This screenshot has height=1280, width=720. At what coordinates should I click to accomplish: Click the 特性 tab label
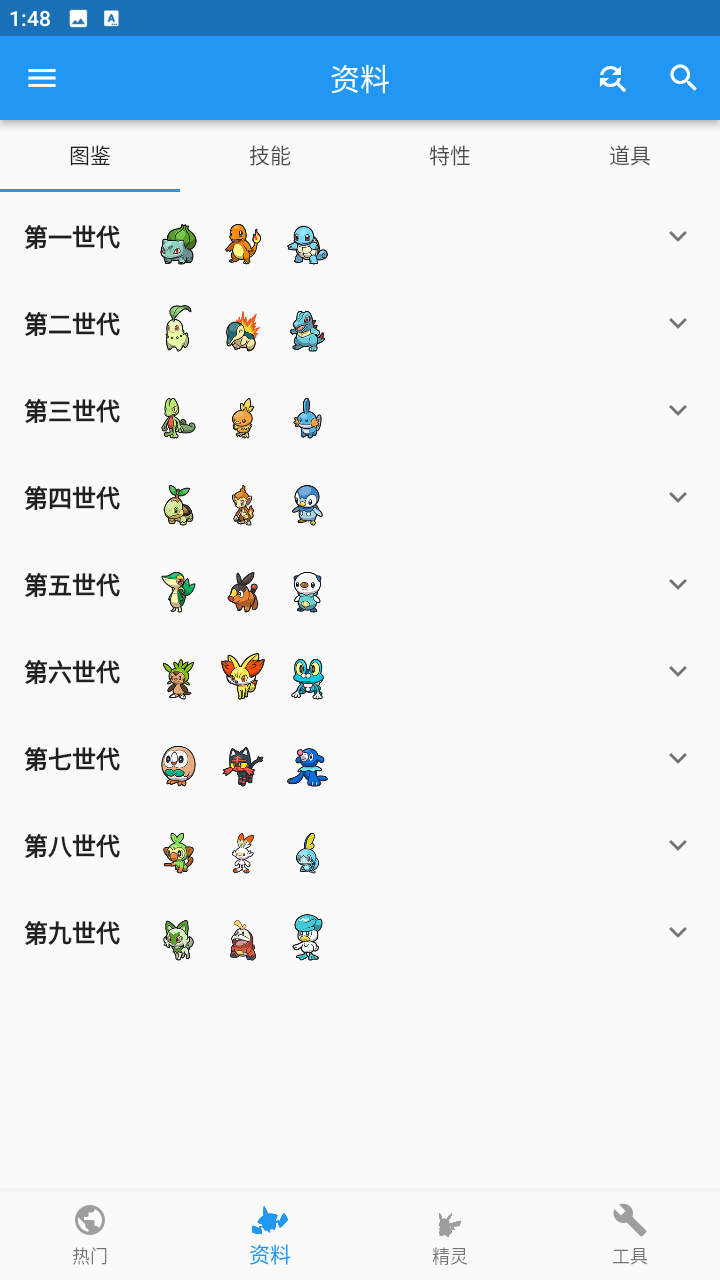pyautogui.click(x=449, y=156)
